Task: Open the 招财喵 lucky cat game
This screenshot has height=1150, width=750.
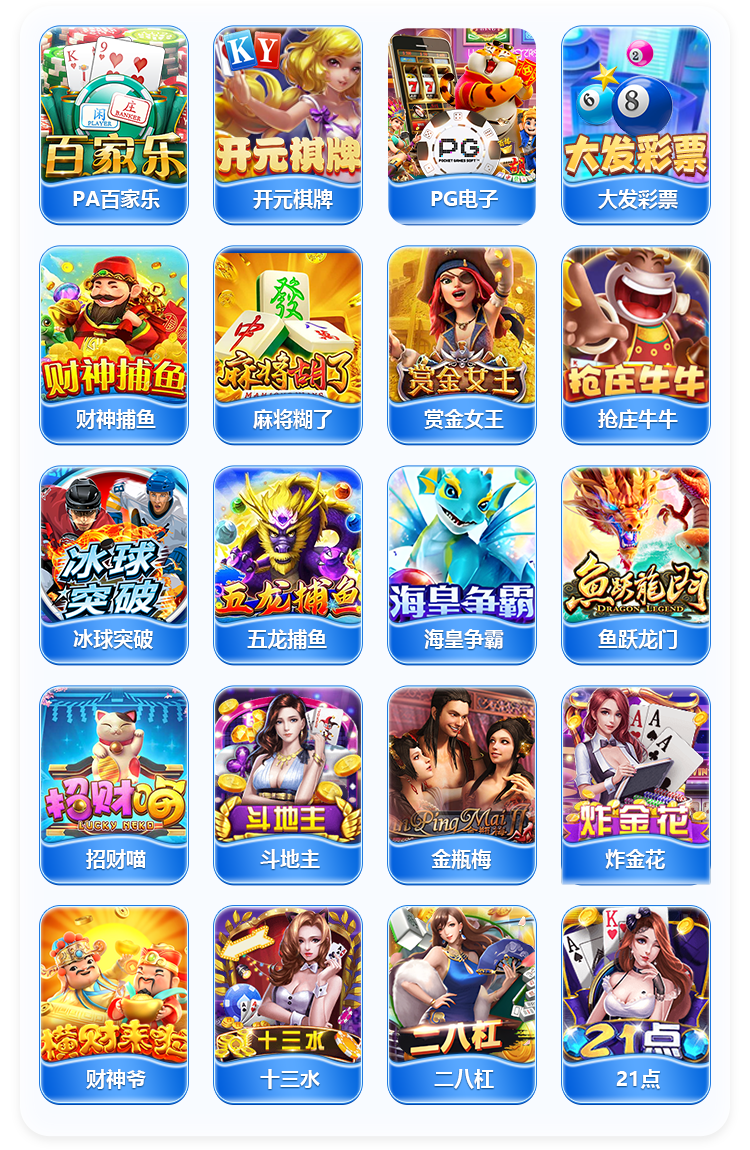Action: coord(112,780)
